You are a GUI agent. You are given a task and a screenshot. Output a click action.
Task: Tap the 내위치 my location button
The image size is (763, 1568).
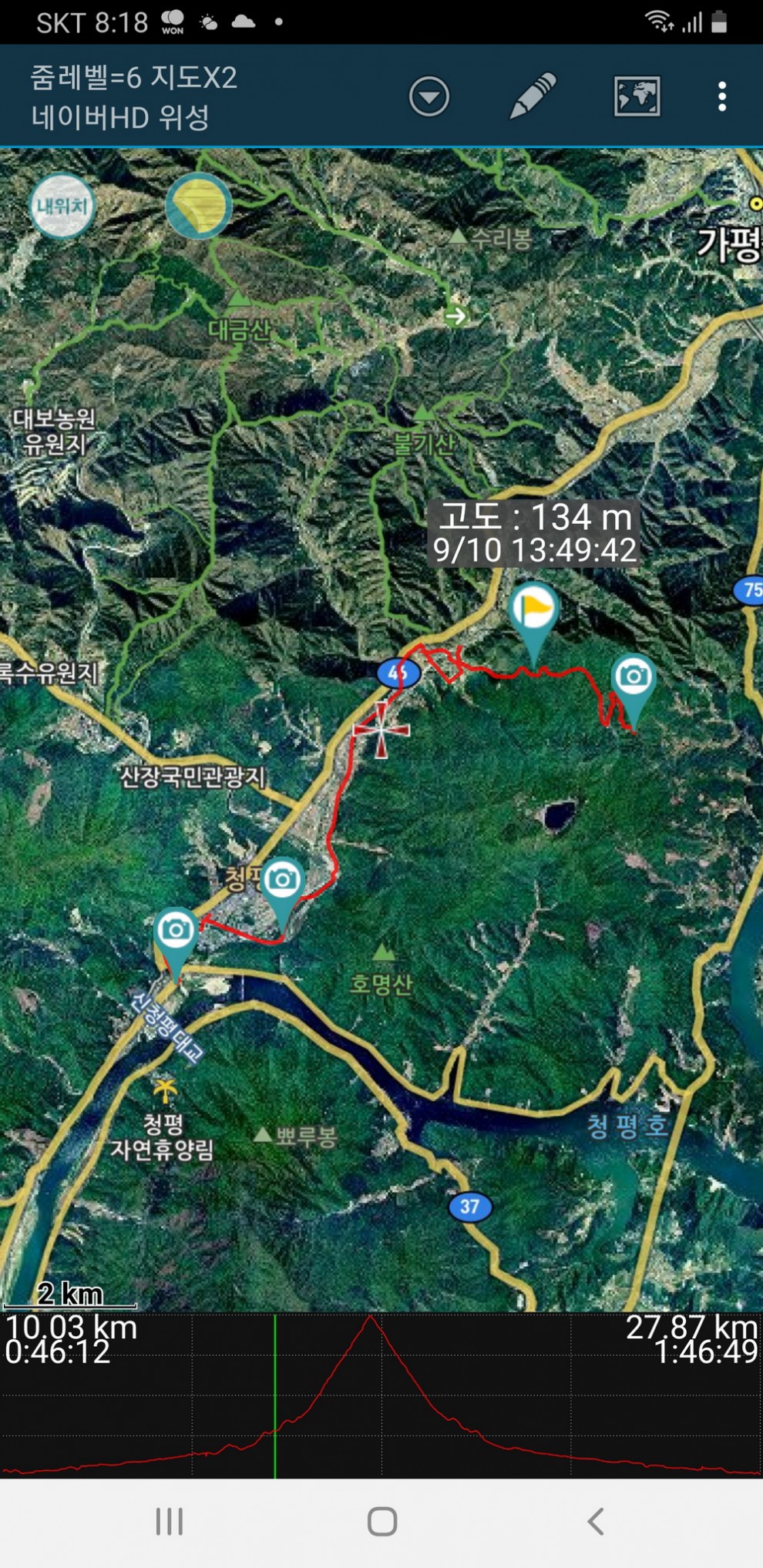[x=62, y=206]
